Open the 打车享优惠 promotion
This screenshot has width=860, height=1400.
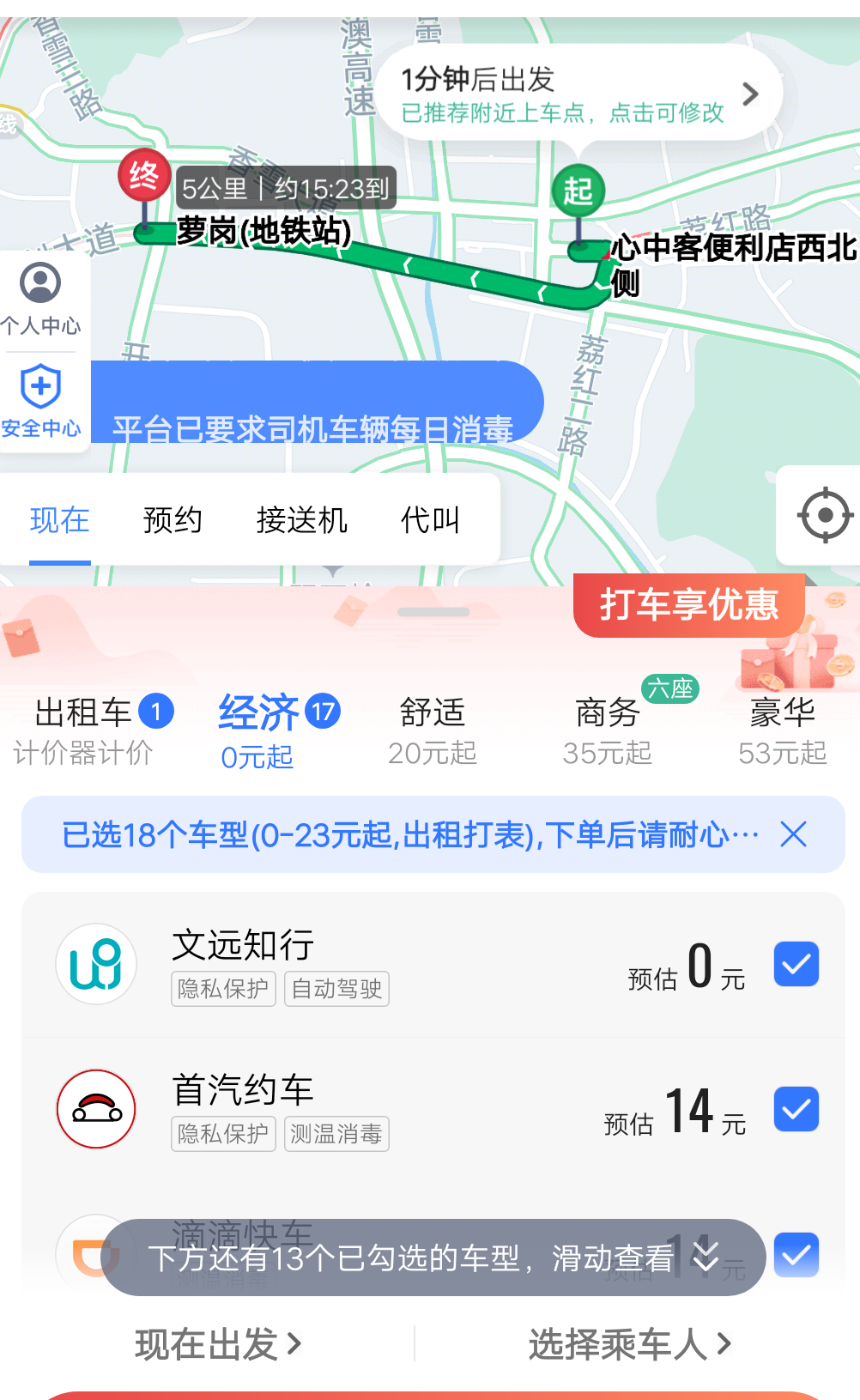click(x=688, y=605)
